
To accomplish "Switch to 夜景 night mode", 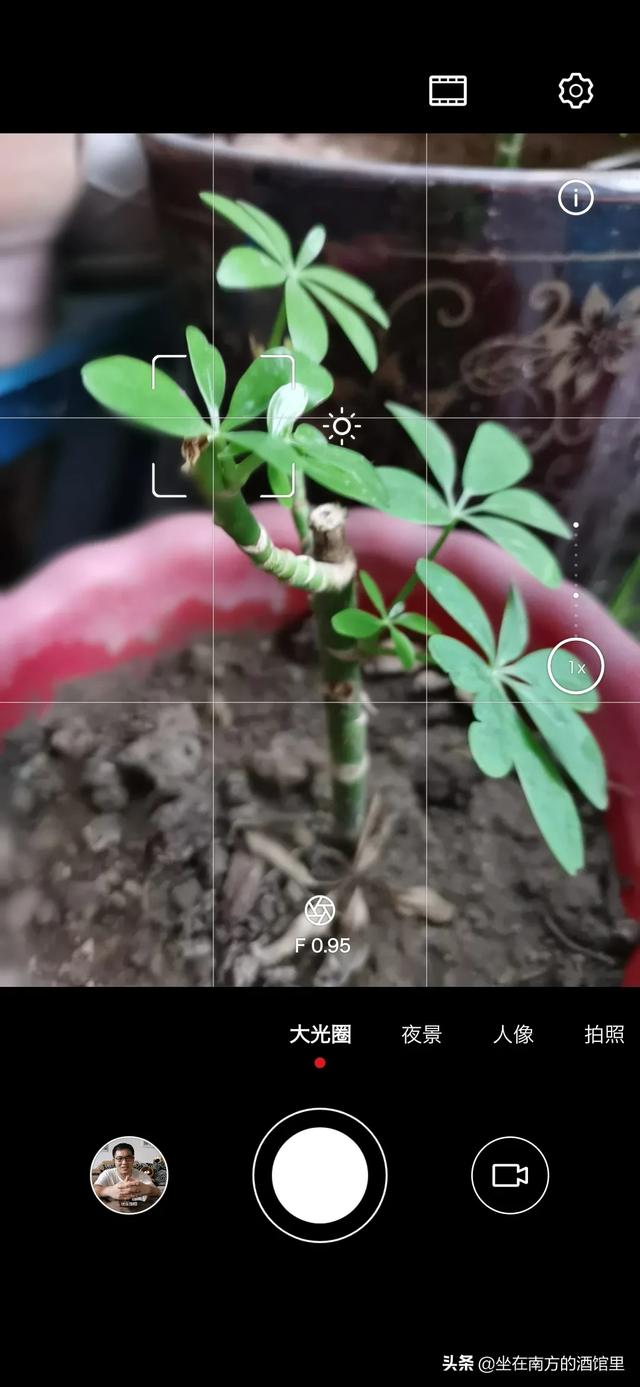I will (x=422, y=1035).
